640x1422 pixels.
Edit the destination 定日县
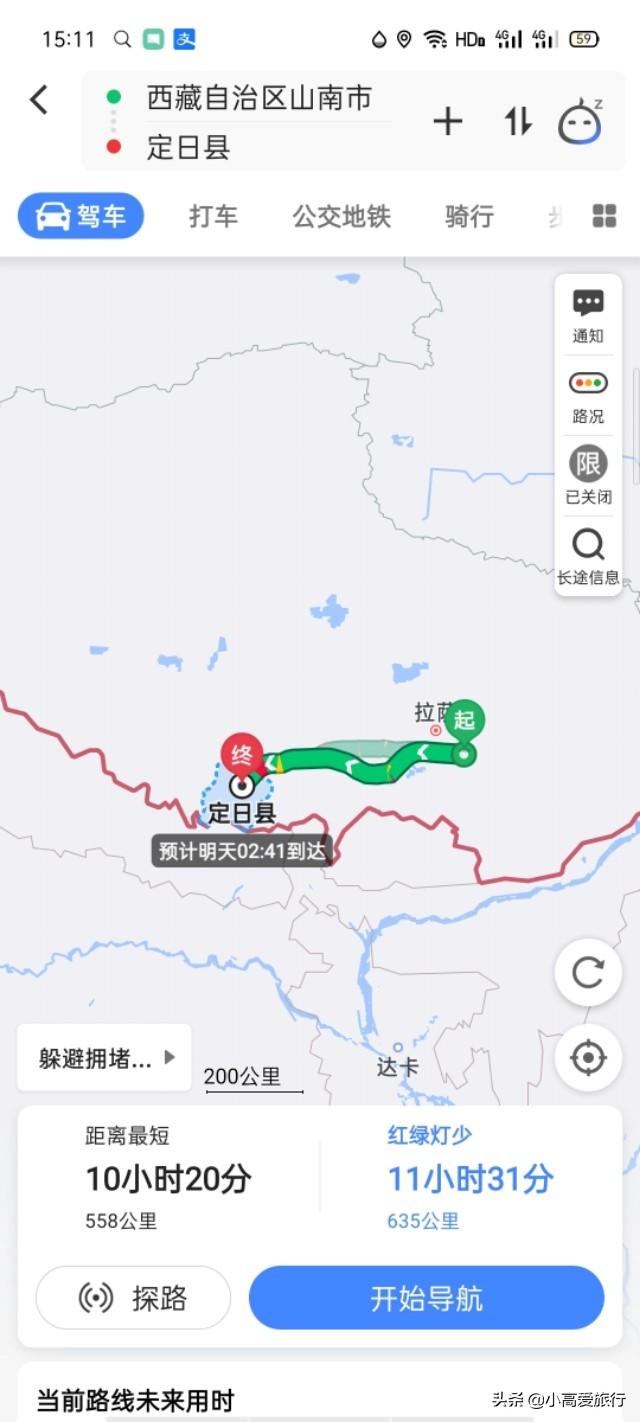[189, 147]
